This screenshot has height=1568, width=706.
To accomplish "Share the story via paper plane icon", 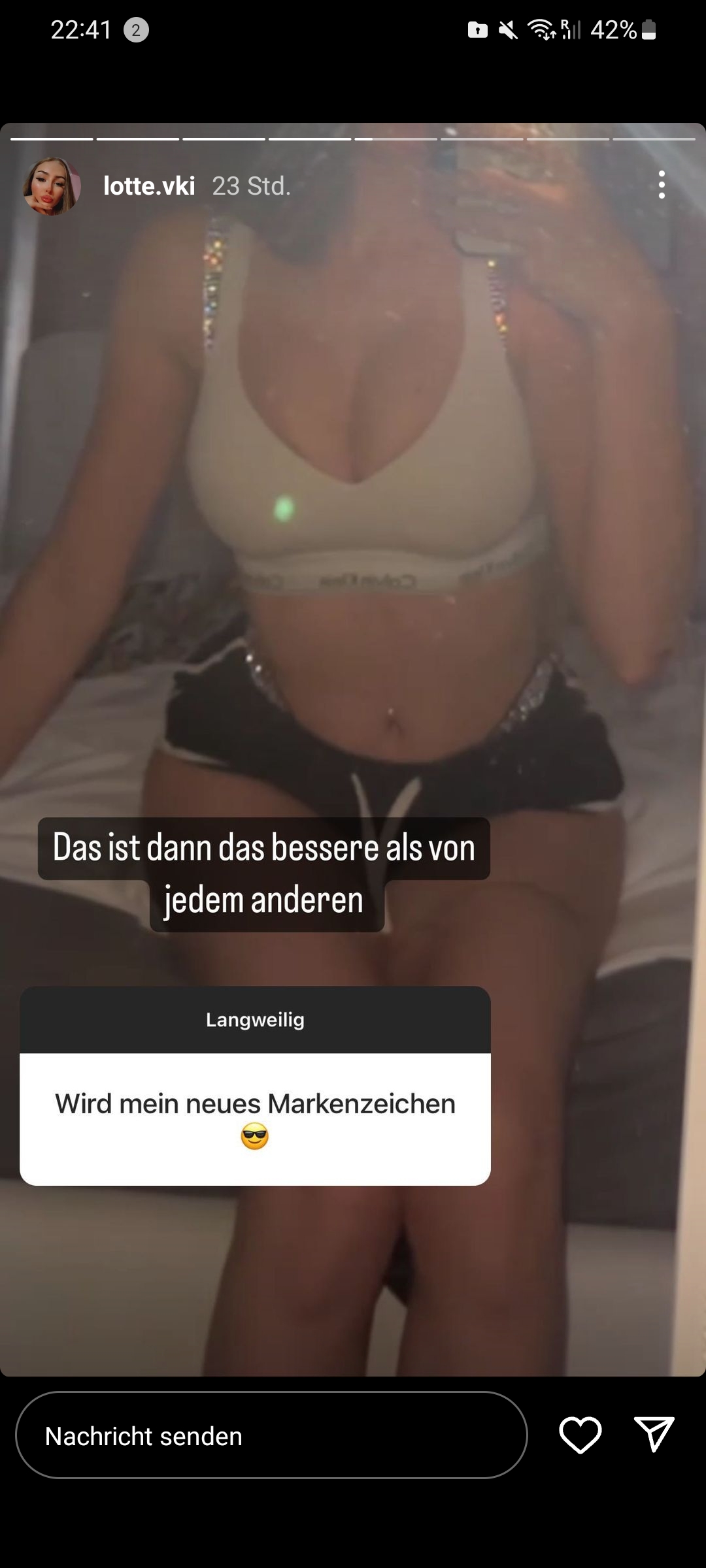I will tap(654, 1435).
